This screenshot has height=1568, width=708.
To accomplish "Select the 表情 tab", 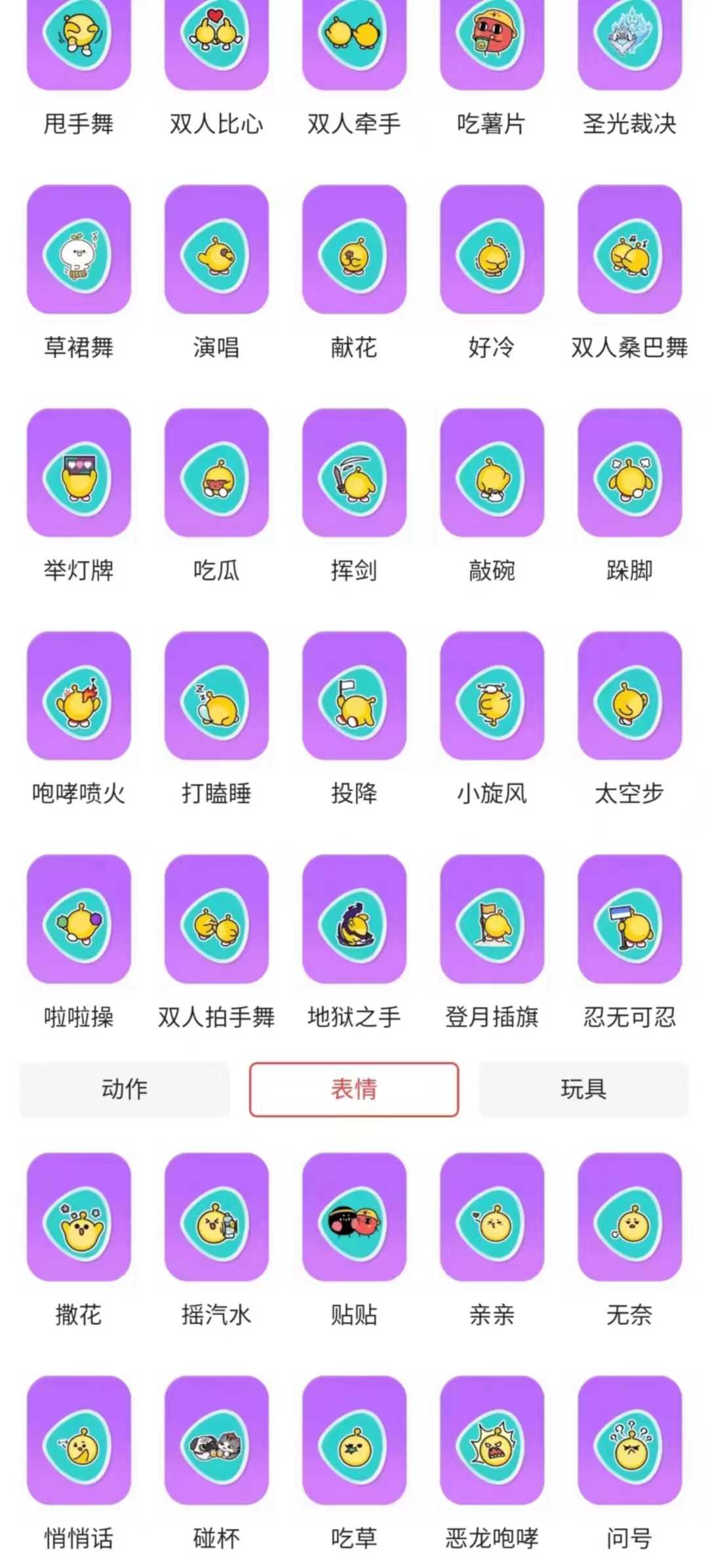I will [354, 1089].
